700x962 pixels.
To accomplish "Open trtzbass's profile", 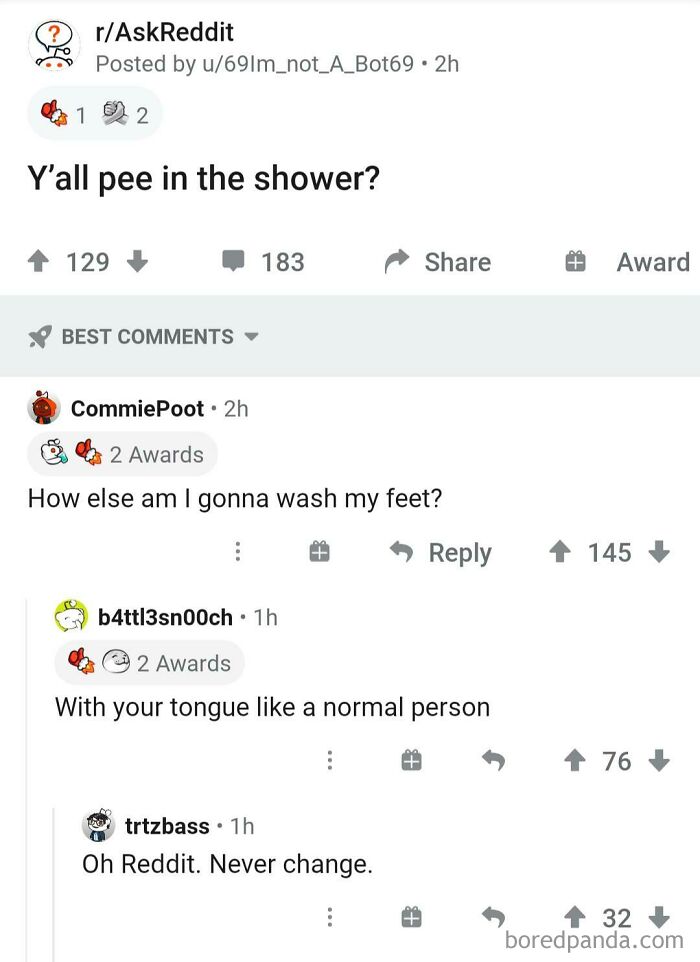I will (166, 826).
